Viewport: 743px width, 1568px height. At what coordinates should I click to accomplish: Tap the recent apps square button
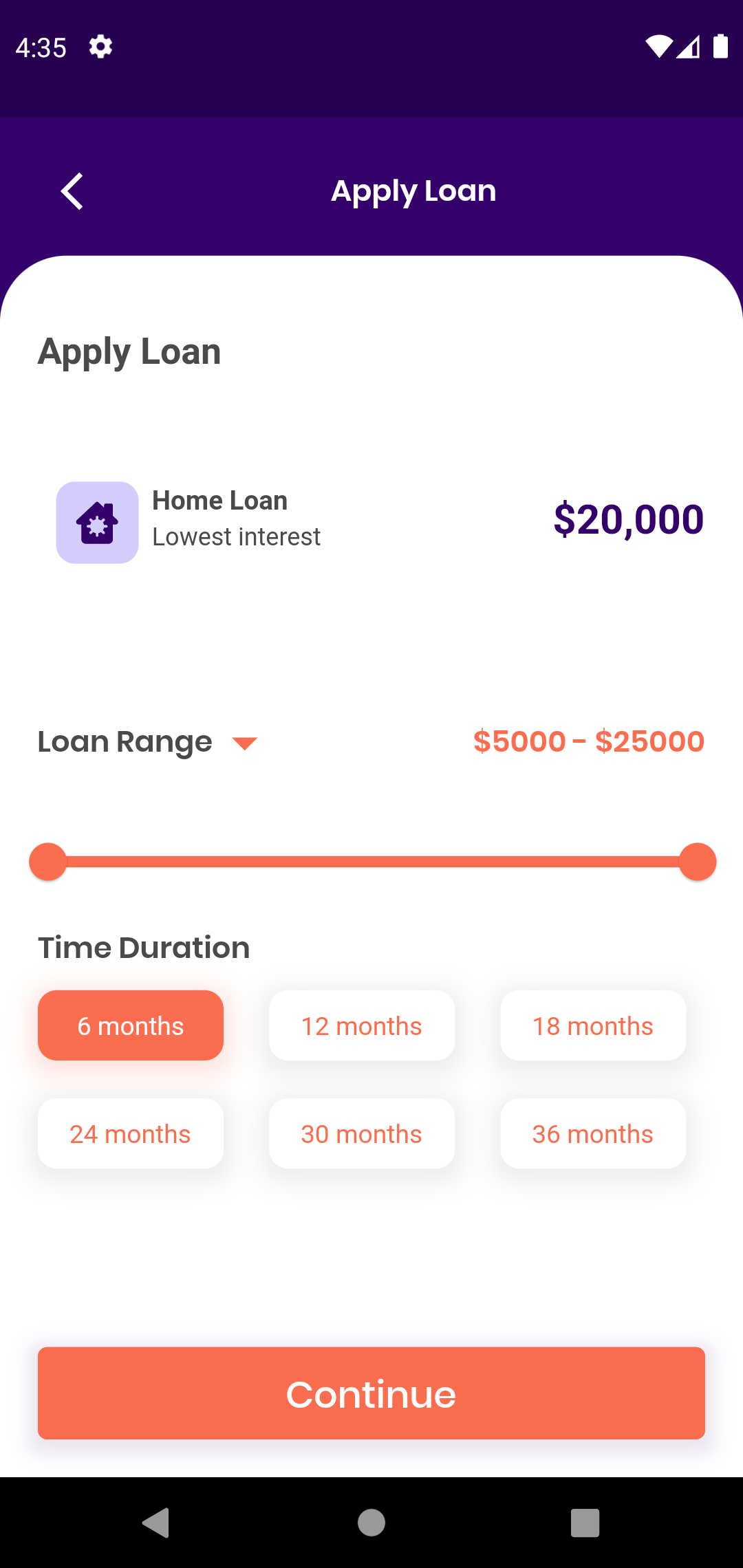click(584, 1522)
